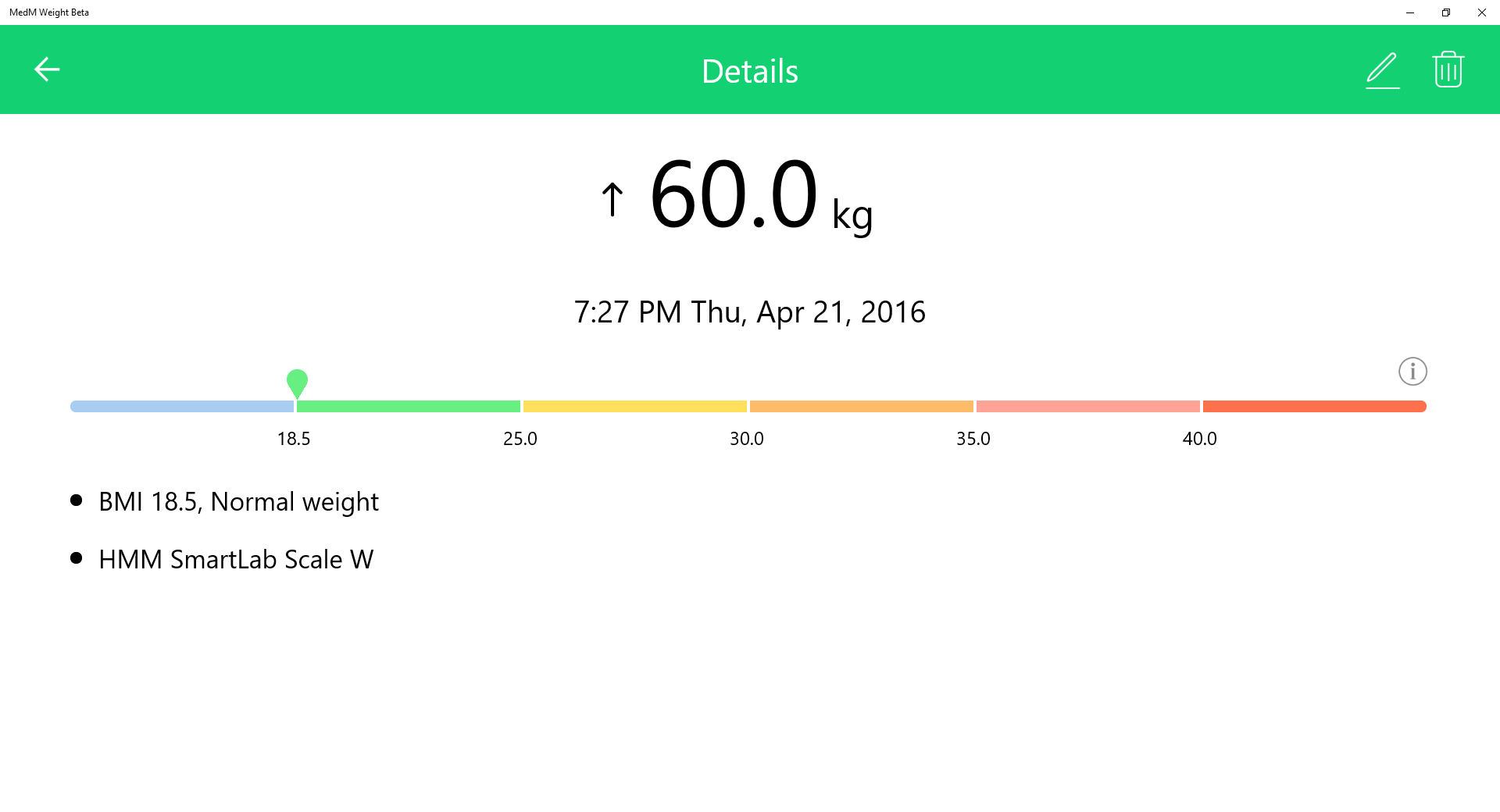Viewport: 1500px width, 812px height.
Task: Restore down the app window
Action: [1446, 12]
